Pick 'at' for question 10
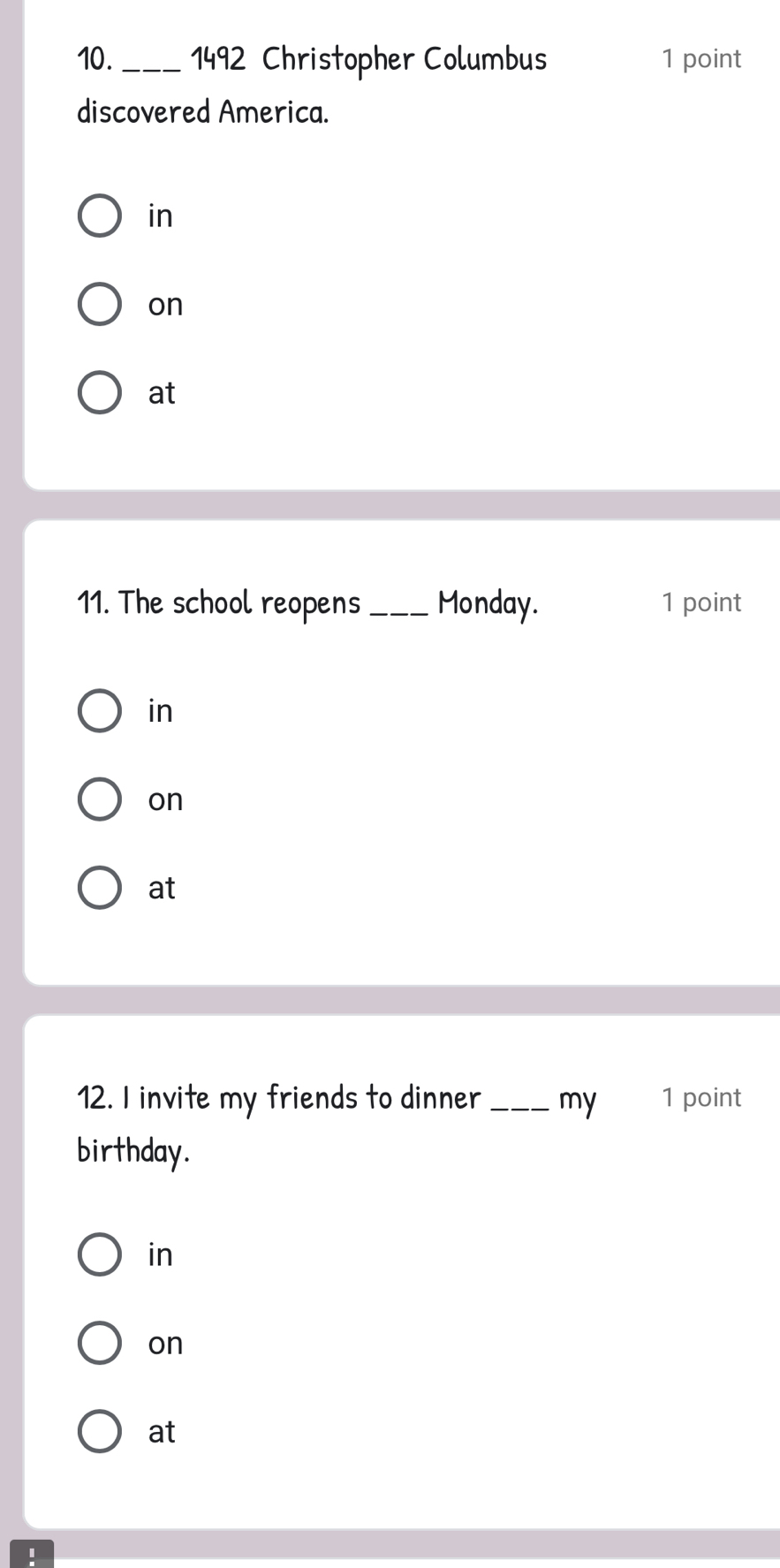Image resolution: width=780 pixels, height=1568 pixels. point(100,393)
